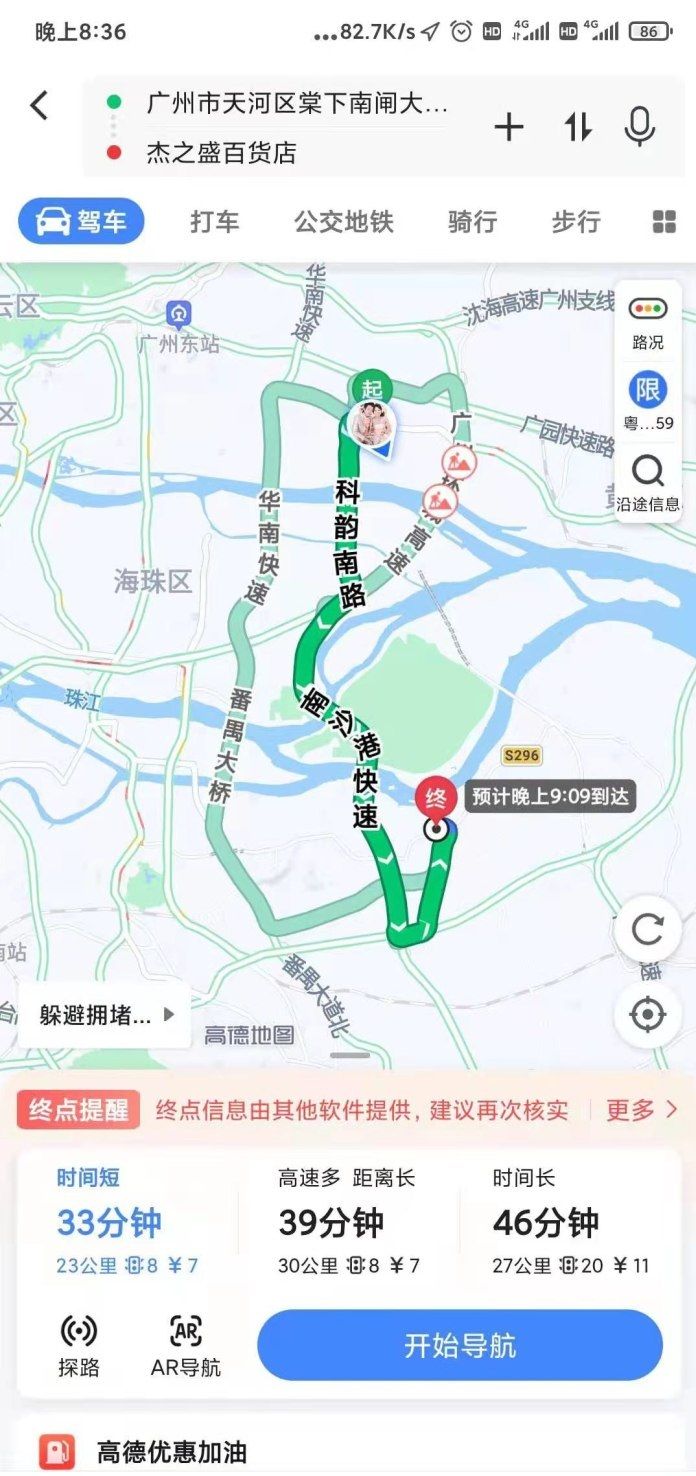
Task: Add a waypoint with the plus icon
Action: (x=509, y=127)
